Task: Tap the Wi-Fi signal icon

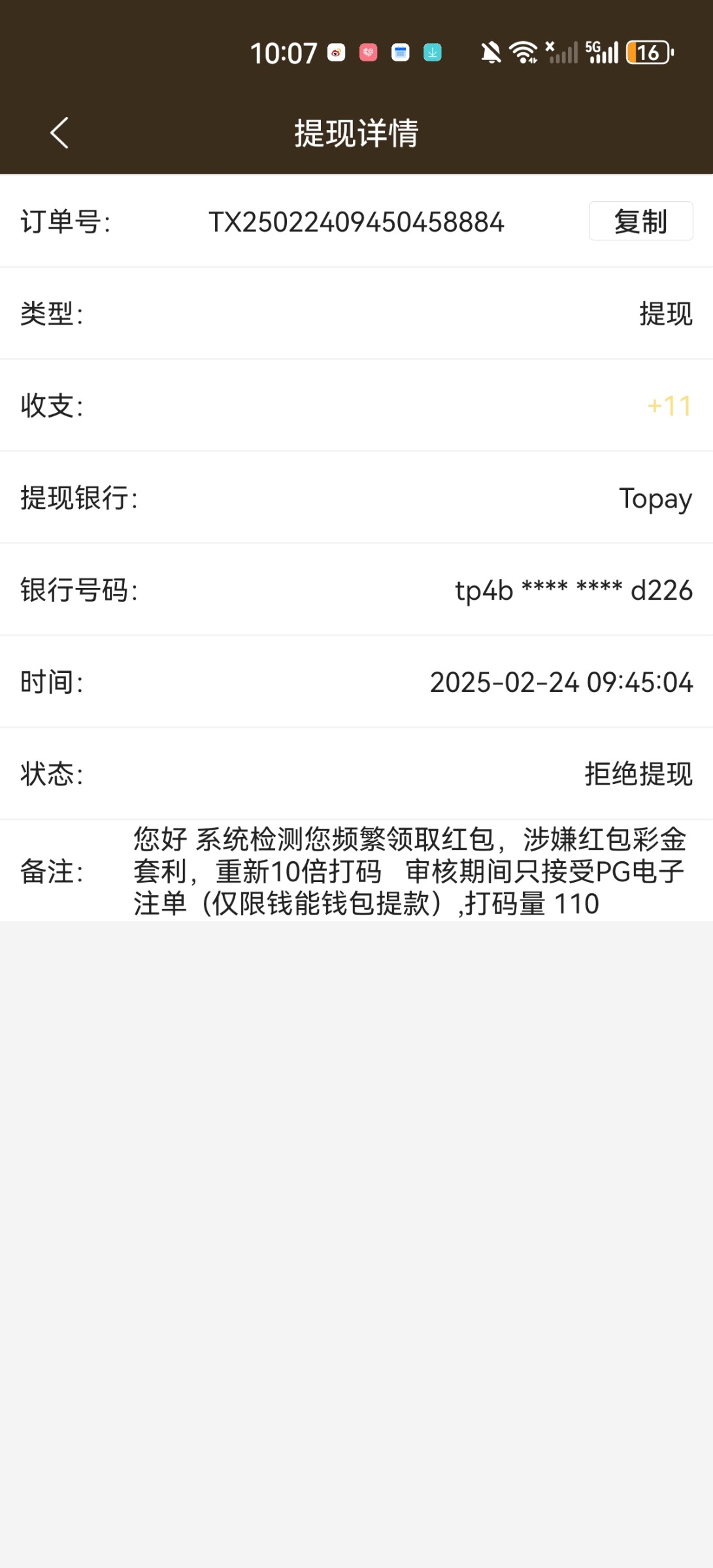Action: tap(523, 52)
